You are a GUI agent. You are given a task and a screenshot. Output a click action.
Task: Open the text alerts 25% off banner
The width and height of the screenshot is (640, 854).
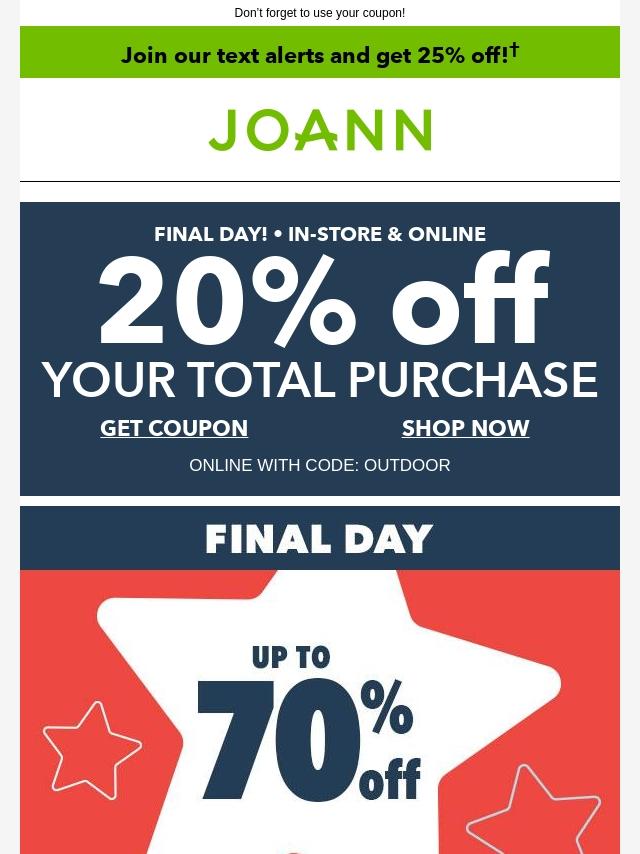[320, 54]
